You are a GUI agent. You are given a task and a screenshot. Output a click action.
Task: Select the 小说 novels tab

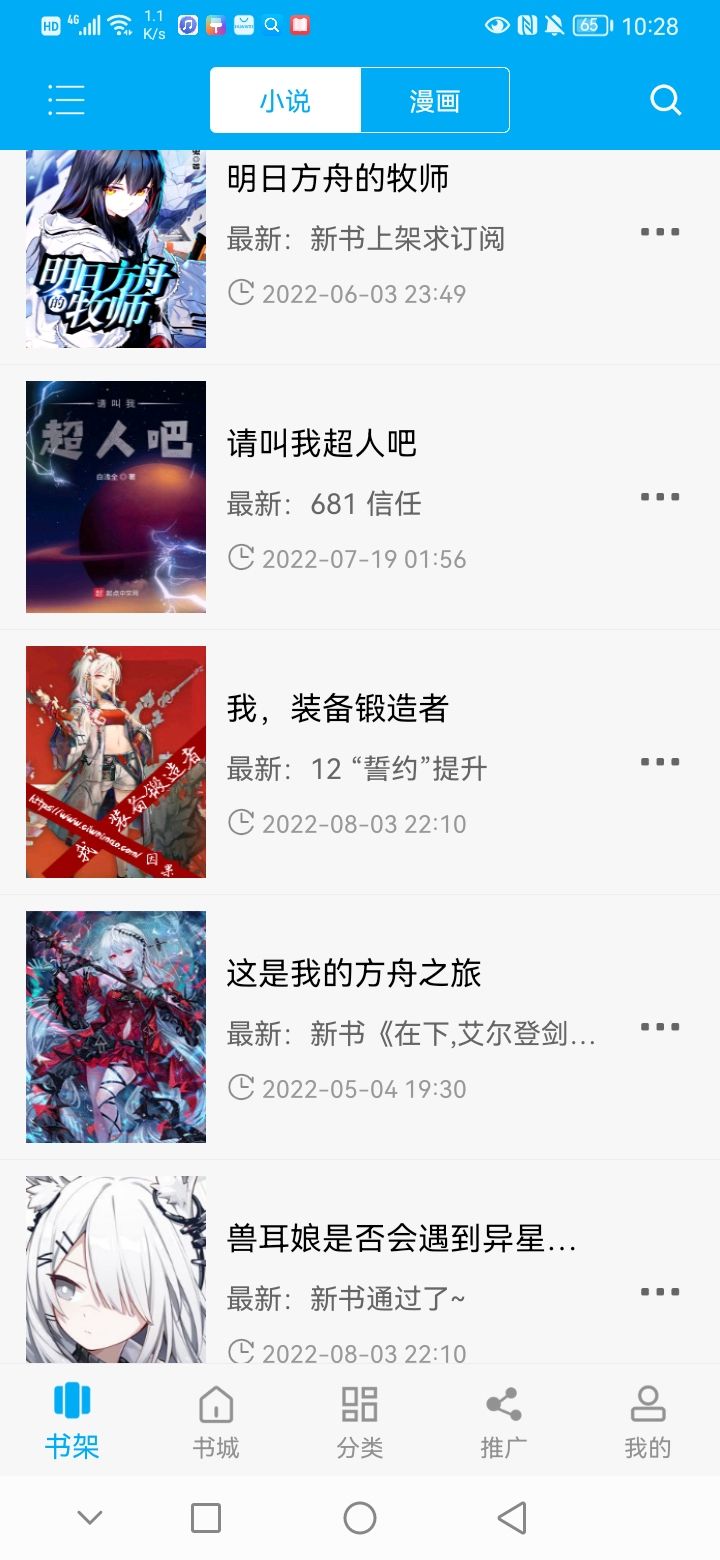(x=284, y=100)
